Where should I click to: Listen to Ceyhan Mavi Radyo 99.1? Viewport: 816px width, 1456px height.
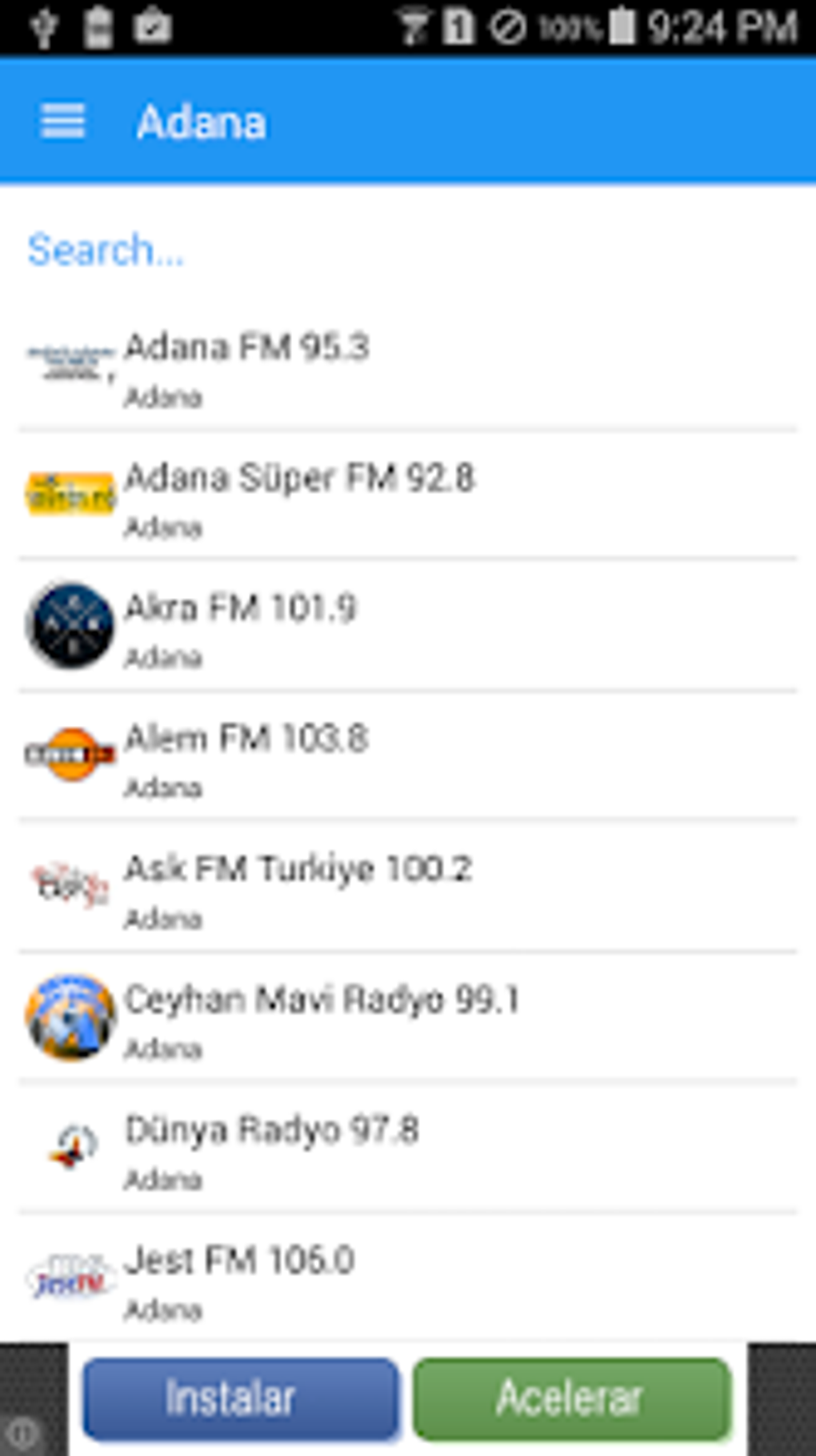(408, 1019)
